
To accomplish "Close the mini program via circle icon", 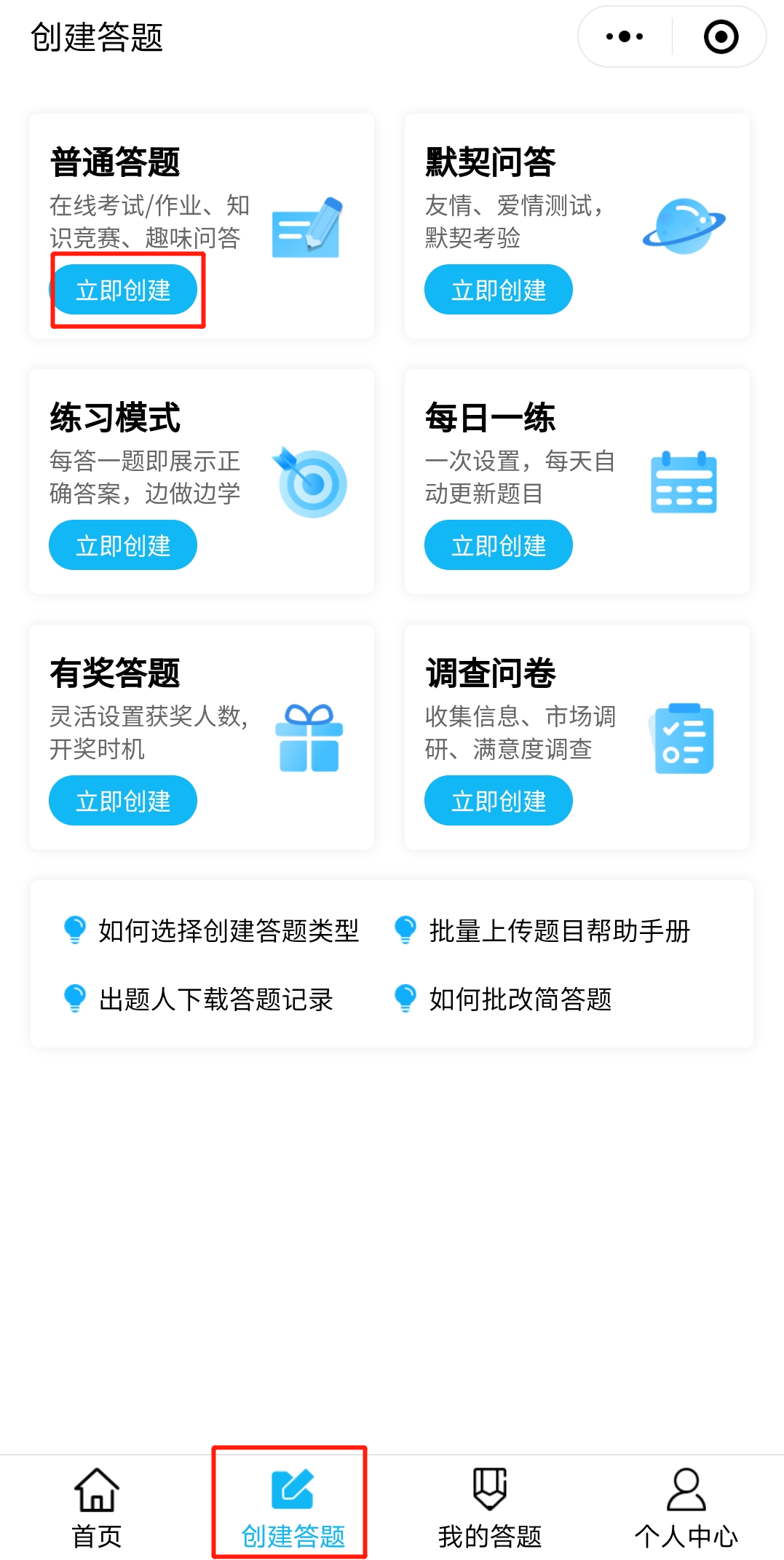I will point(721,36).
